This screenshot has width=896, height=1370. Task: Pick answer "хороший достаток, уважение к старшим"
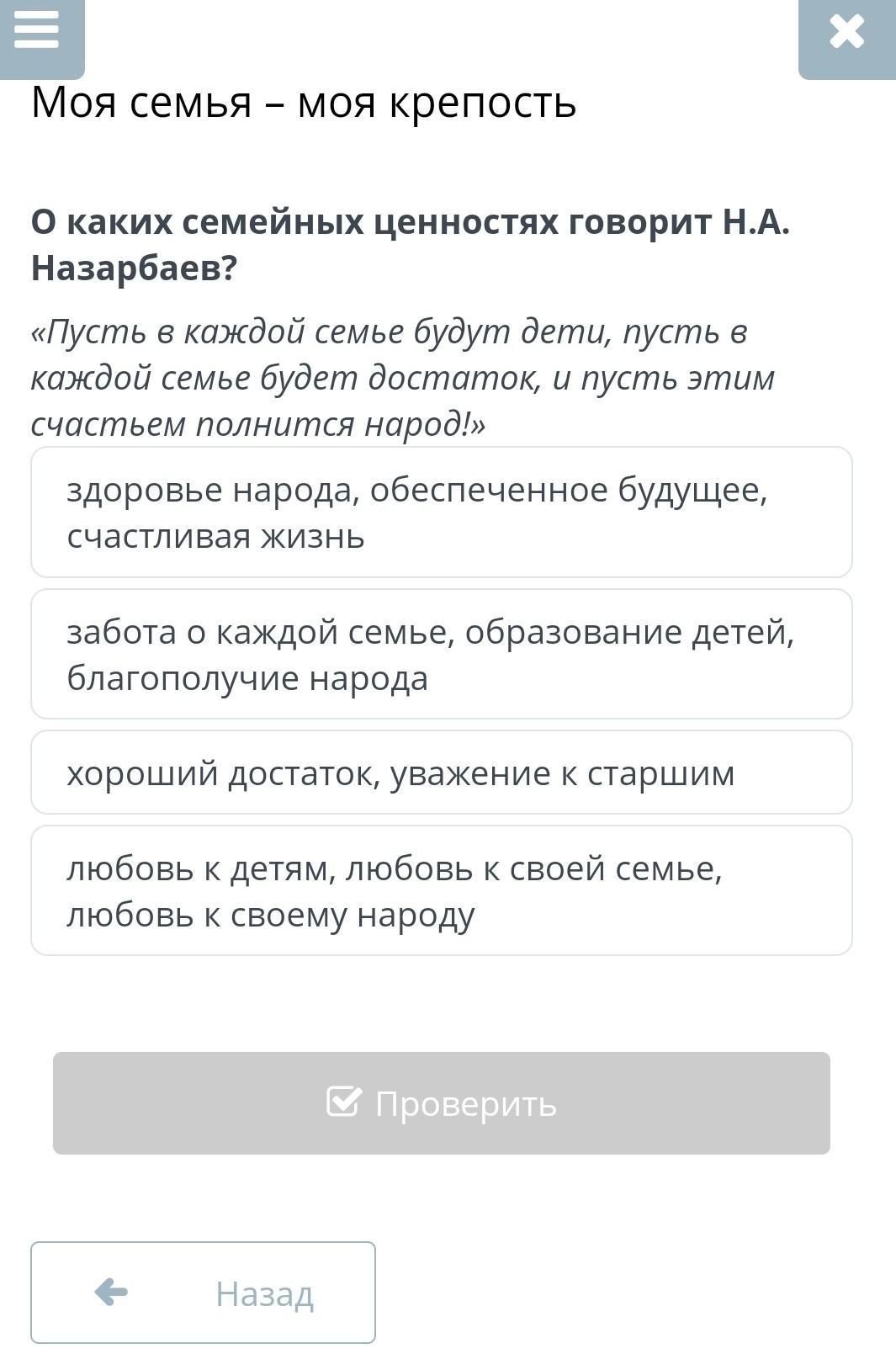pos(442,773)
